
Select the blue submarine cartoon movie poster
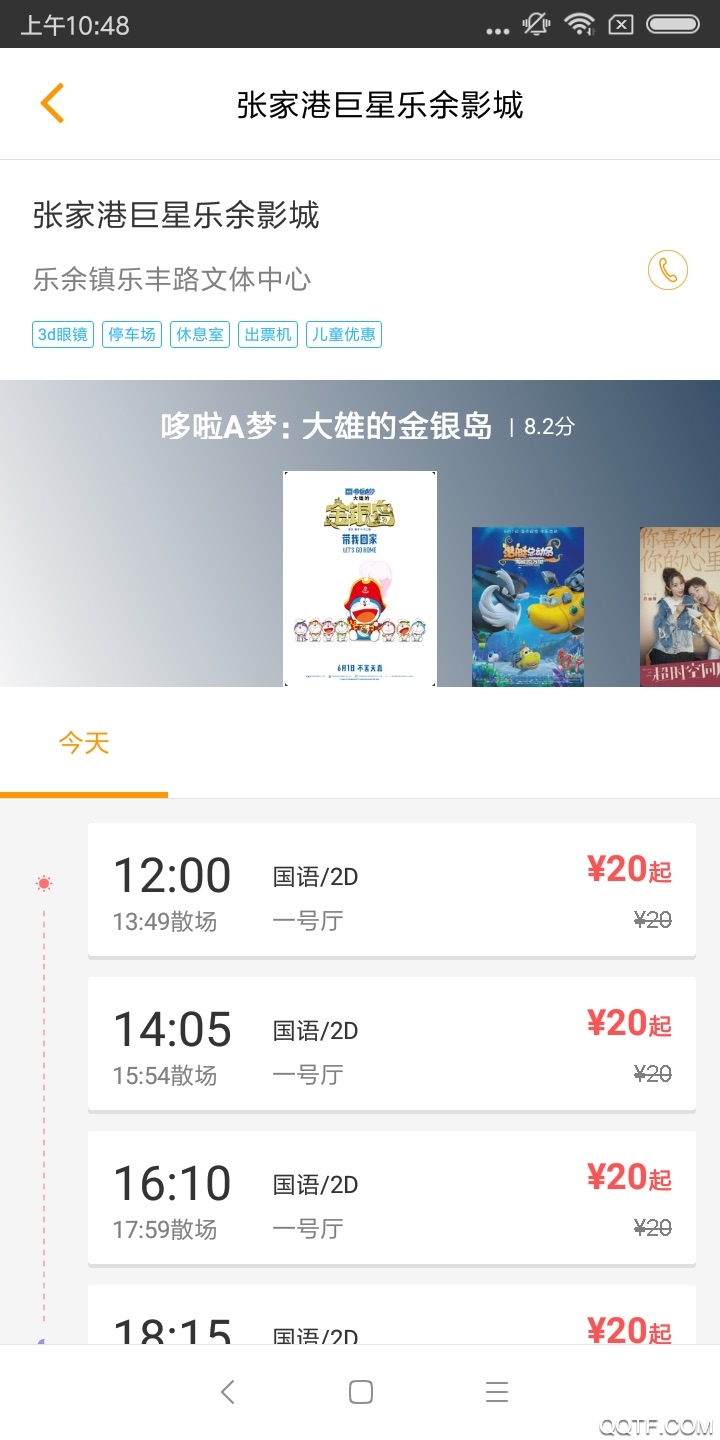pyautogui.click(x=527, y=606)
